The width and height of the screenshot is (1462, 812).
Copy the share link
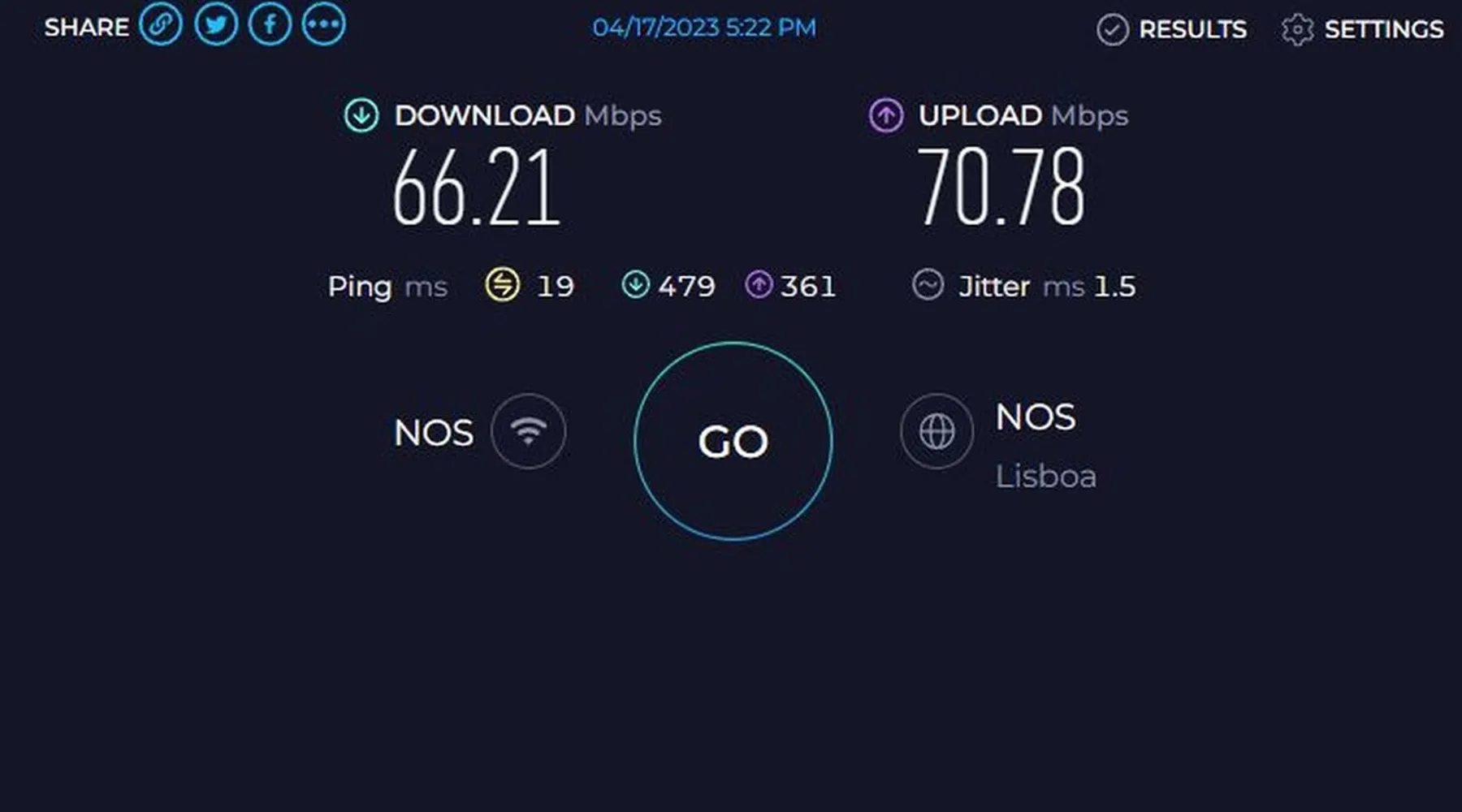pos(160,25)
